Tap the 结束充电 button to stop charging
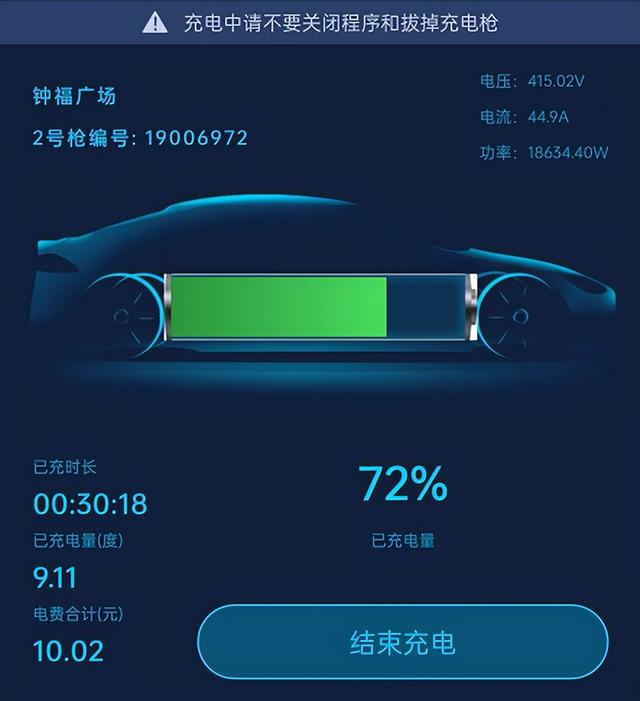 pos(402,642)
